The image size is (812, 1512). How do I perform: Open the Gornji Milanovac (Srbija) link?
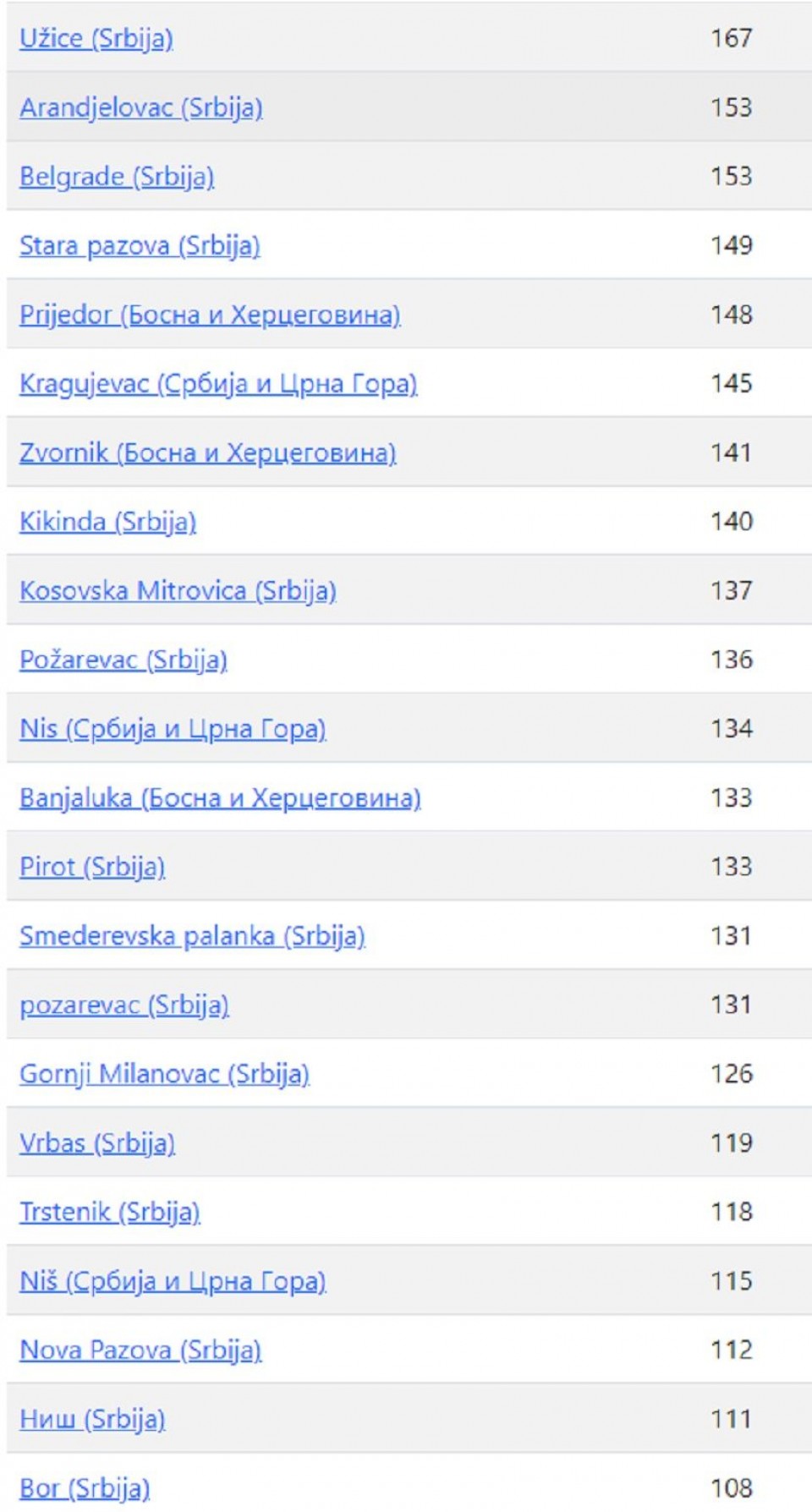[164, 1075]
